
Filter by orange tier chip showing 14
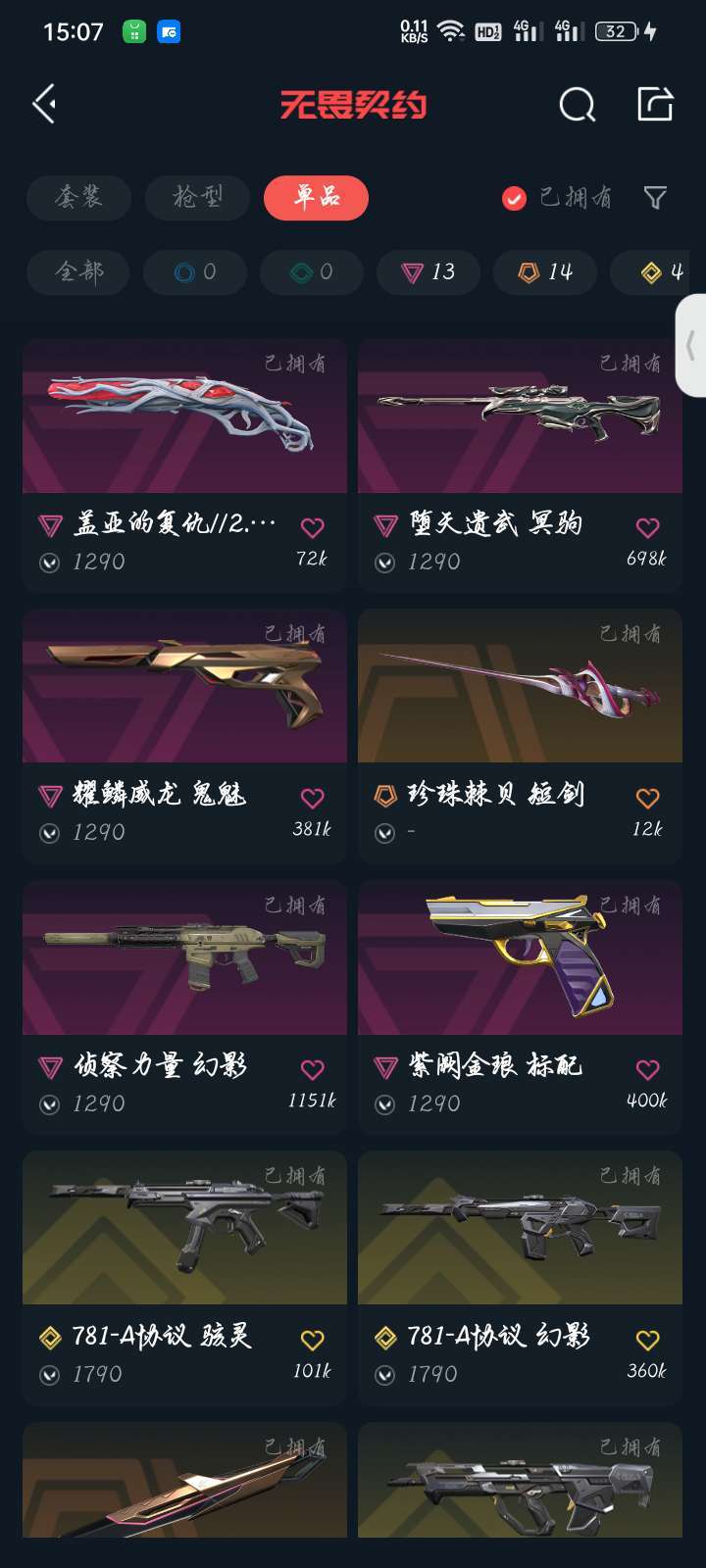(x=545, y=272)
